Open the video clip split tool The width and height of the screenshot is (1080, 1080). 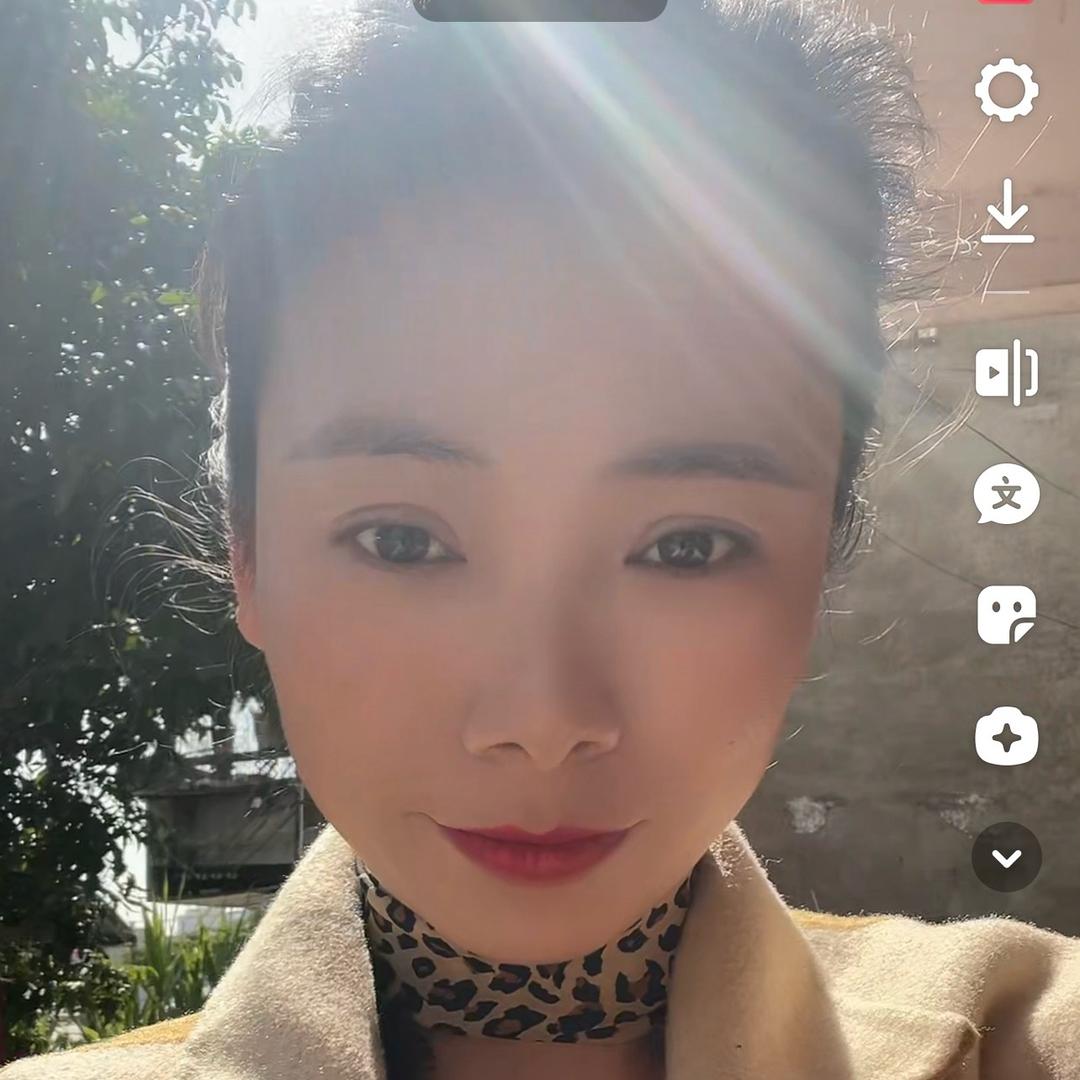tap(1007, 373)
